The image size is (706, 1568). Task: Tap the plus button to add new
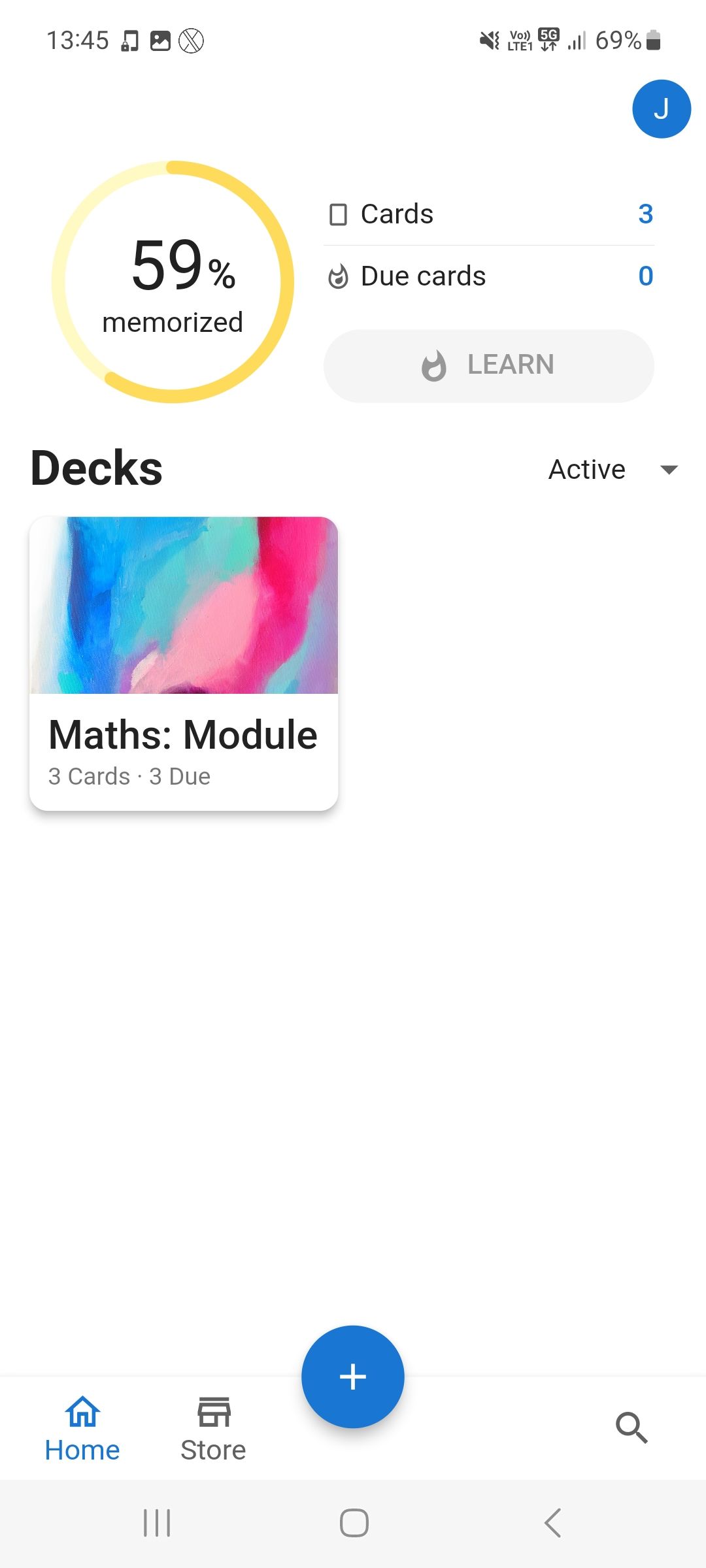point(353,1377)
